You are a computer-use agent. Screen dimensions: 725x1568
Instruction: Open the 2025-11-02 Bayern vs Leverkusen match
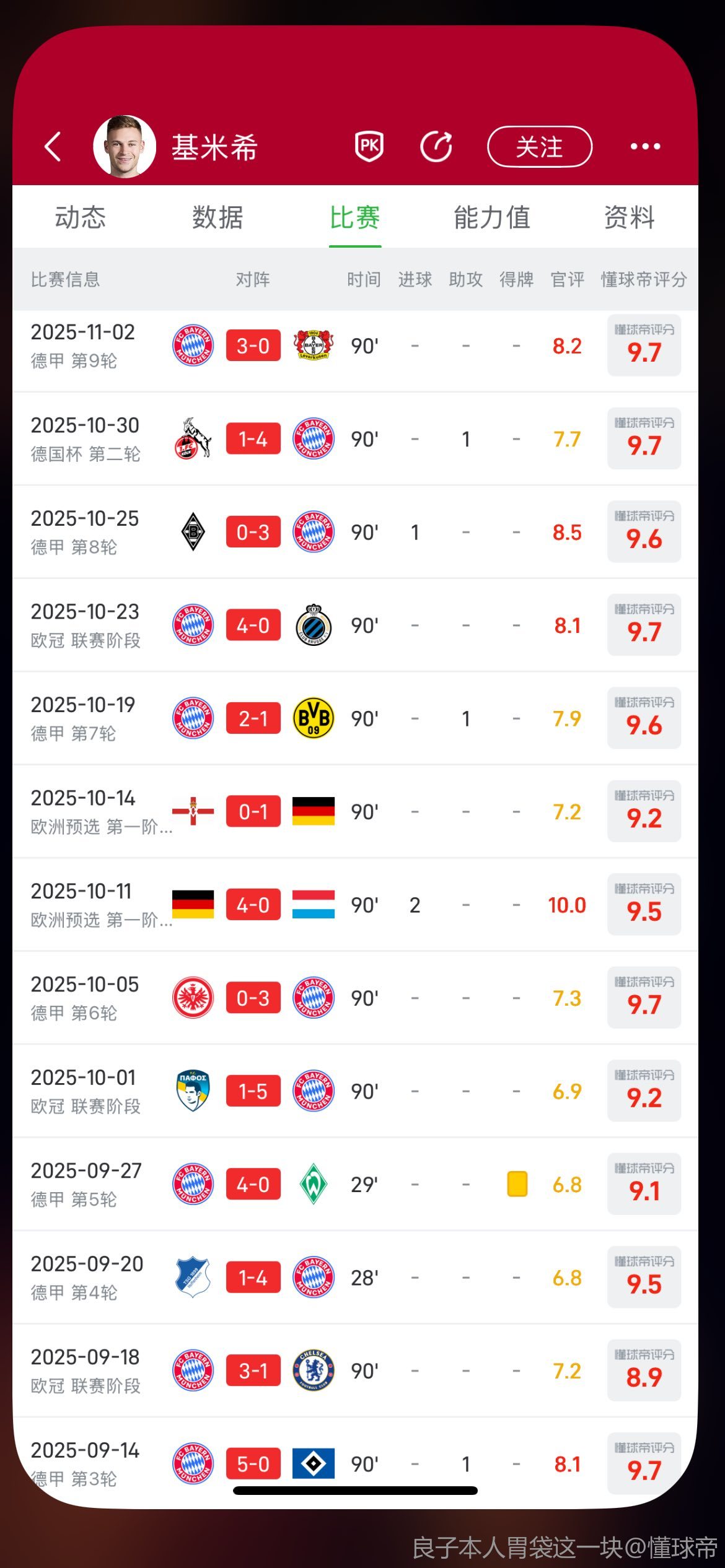click(x=253, y=346)
